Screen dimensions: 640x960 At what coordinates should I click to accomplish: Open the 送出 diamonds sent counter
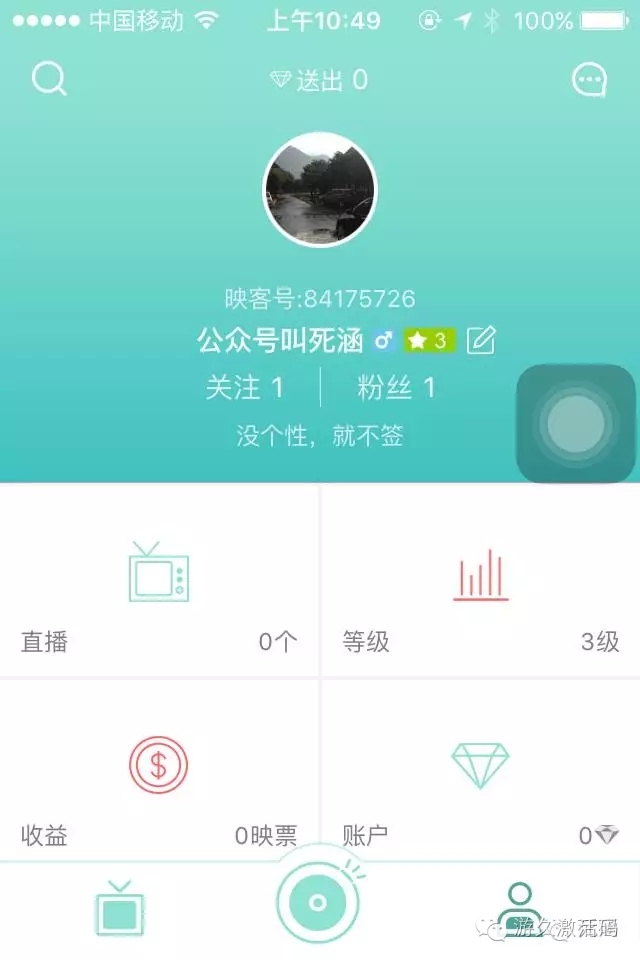320,80
